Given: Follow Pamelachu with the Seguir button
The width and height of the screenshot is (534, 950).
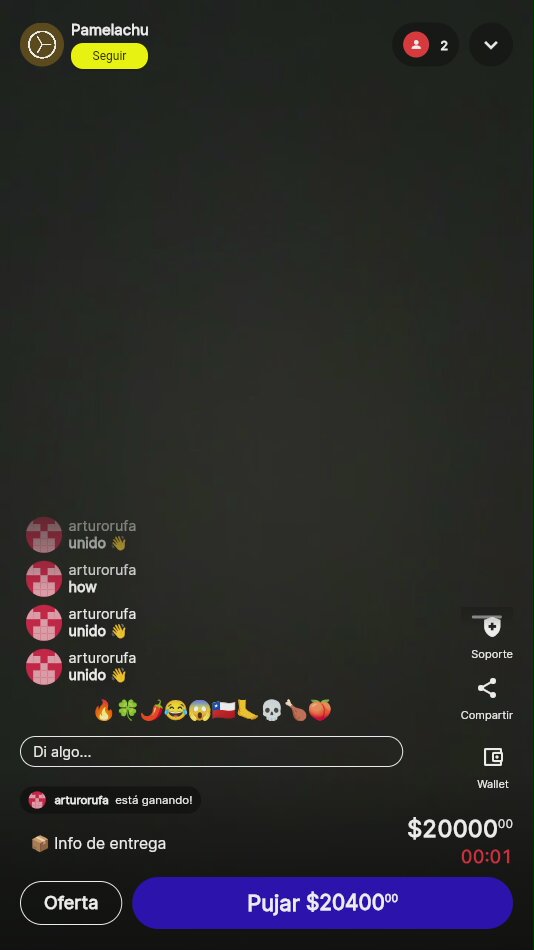Looking at the screenshot, I should coord(109,56).
